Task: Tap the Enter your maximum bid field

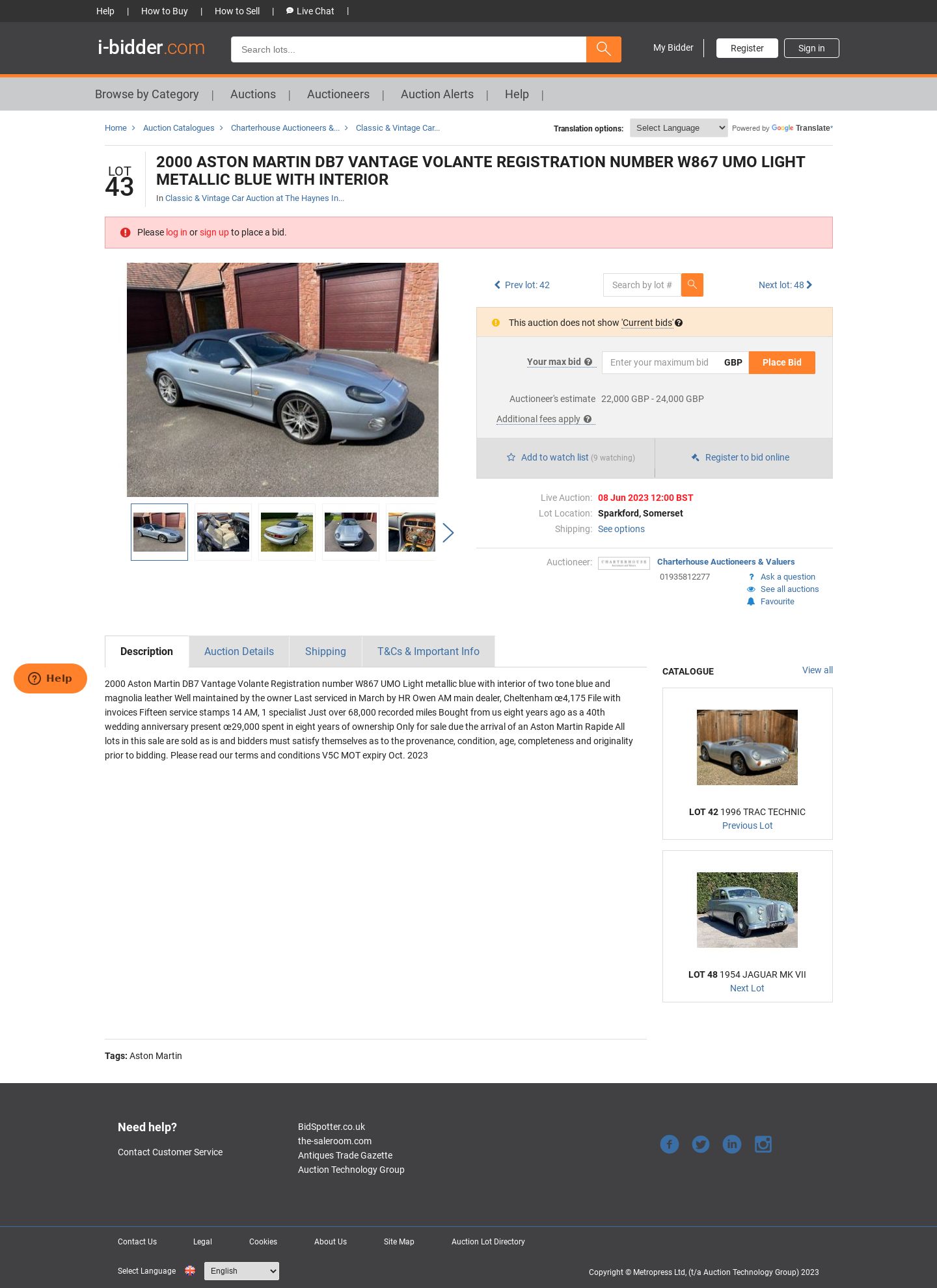Action: [x=660, y=362]
